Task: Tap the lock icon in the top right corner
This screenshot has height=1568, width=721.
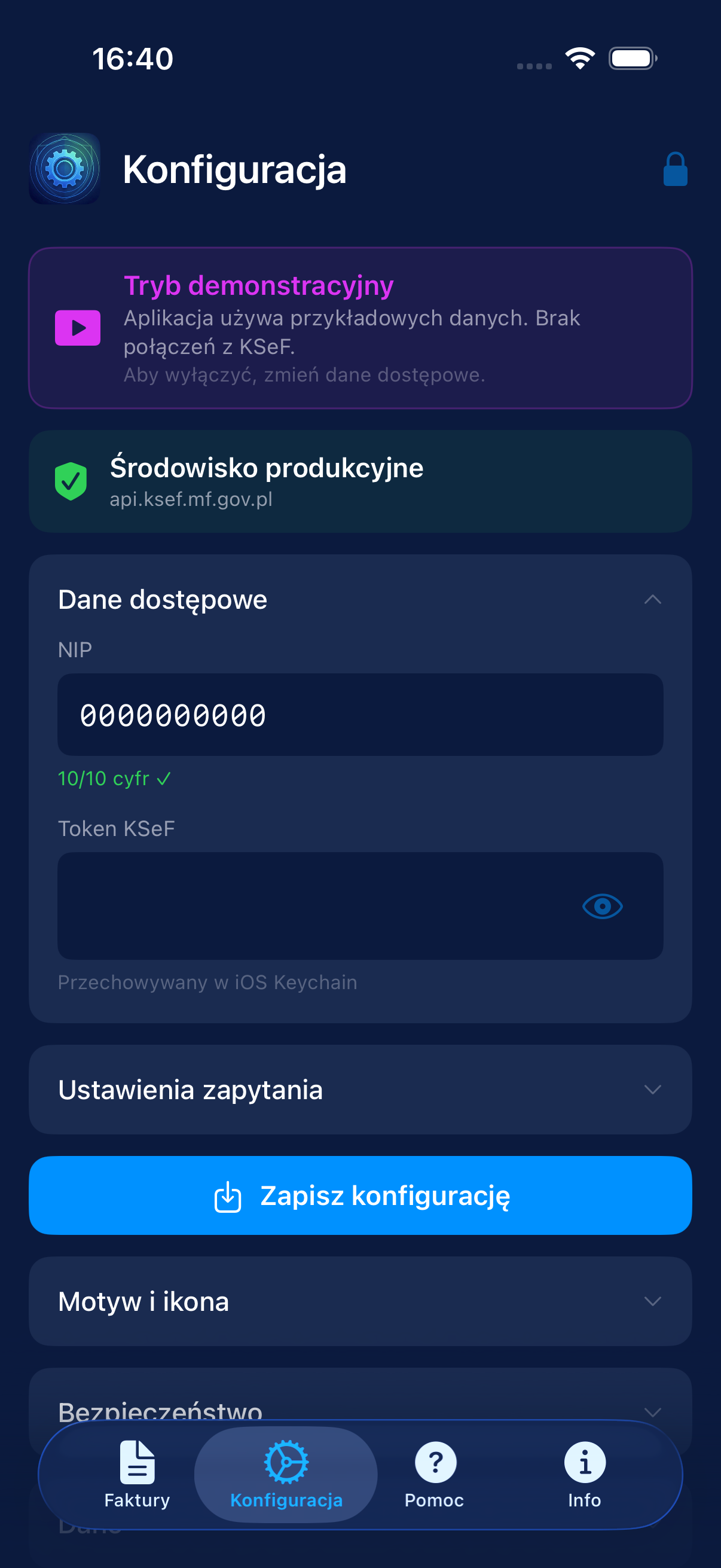Action: click(676, 169)
